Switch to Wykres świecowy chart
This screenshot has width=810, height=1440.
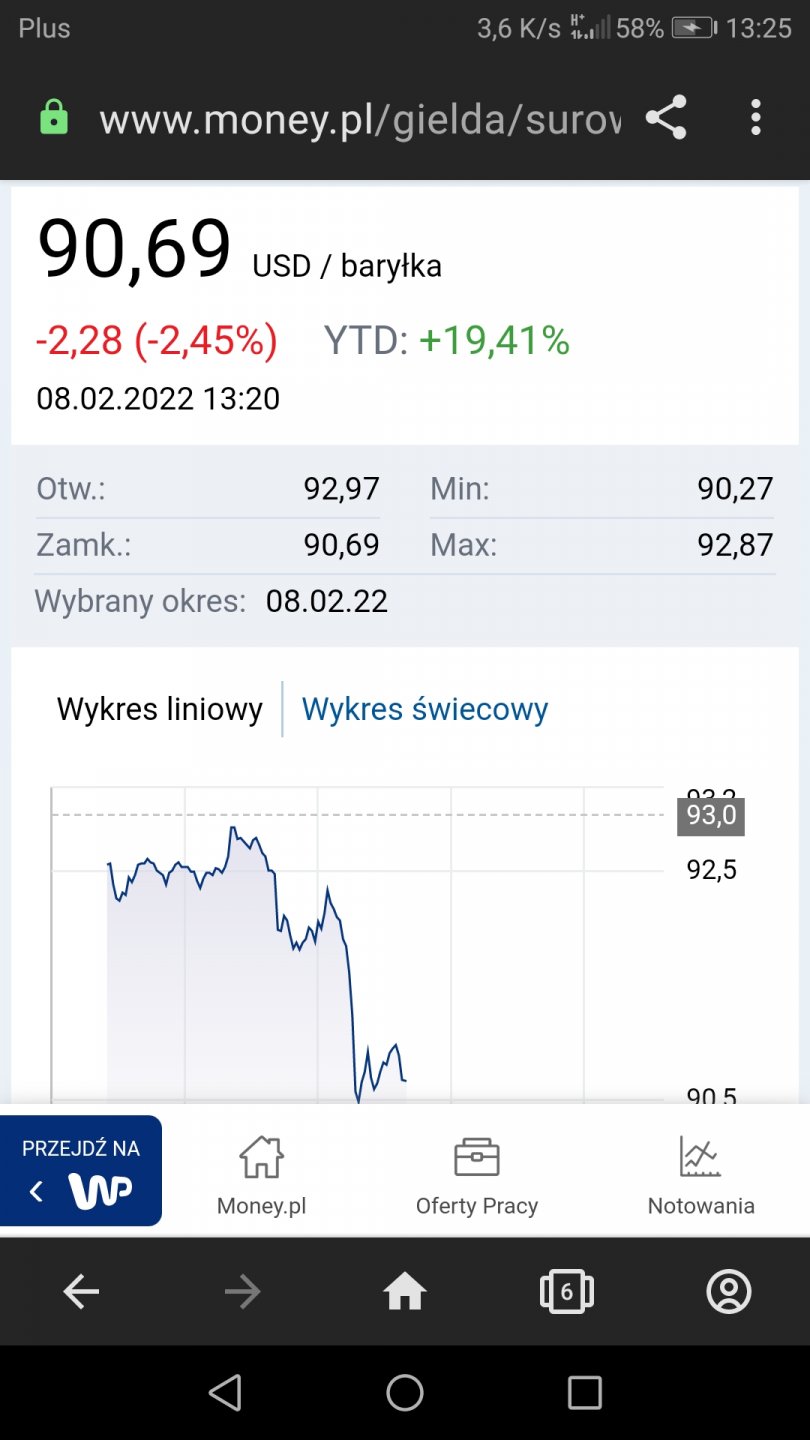pyautogui.click(x=425, y=710)
